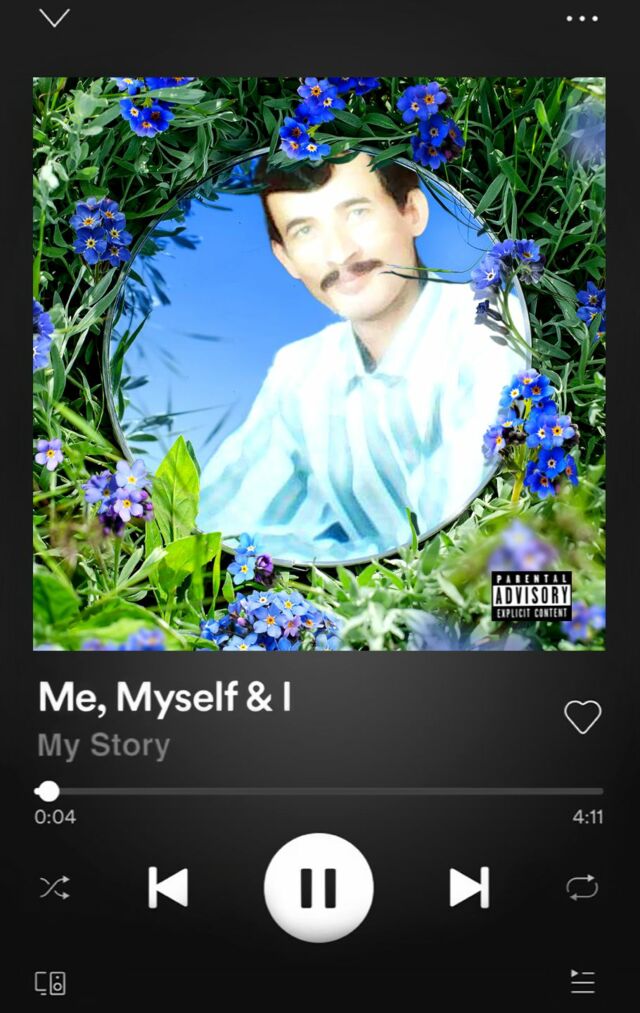Open the three-dot options menu
Image resolution: width=640 pixels, height=1013 pixels.
pos(582,18)
